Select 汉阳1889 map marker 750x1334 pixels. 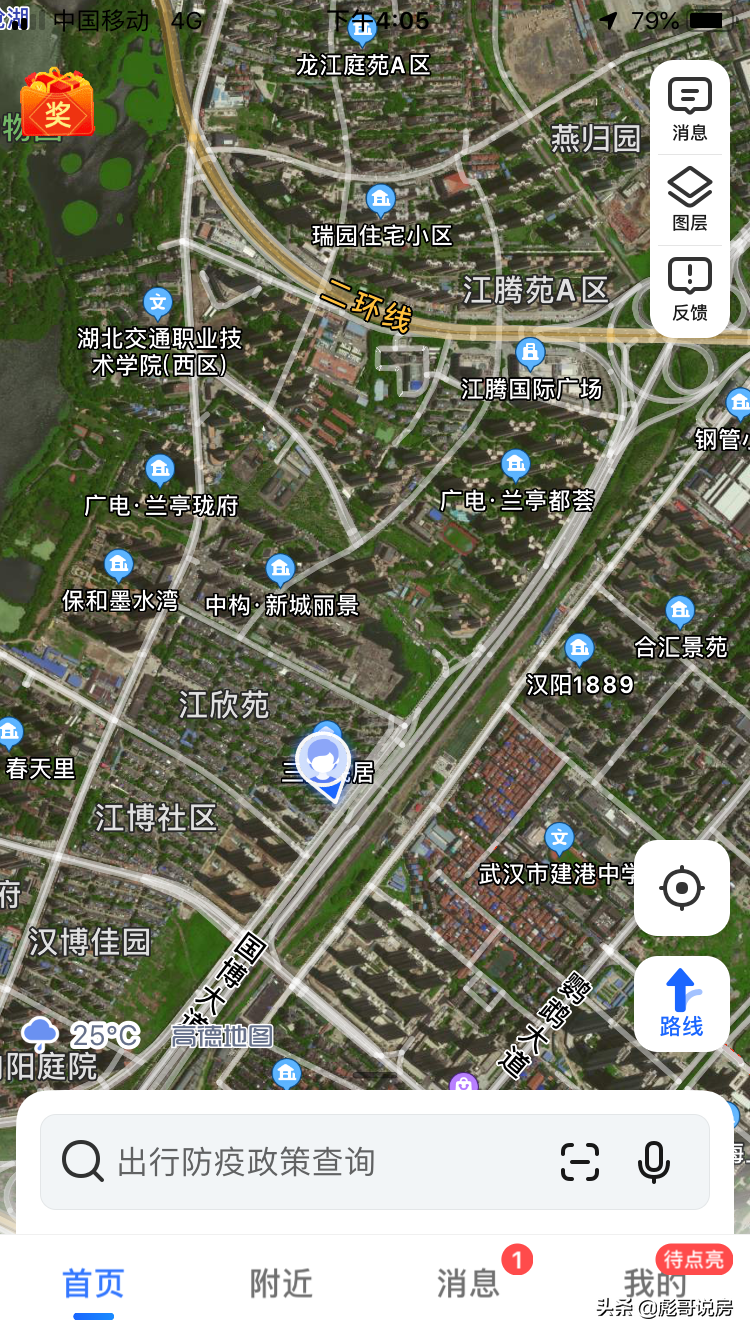[579, 651]
